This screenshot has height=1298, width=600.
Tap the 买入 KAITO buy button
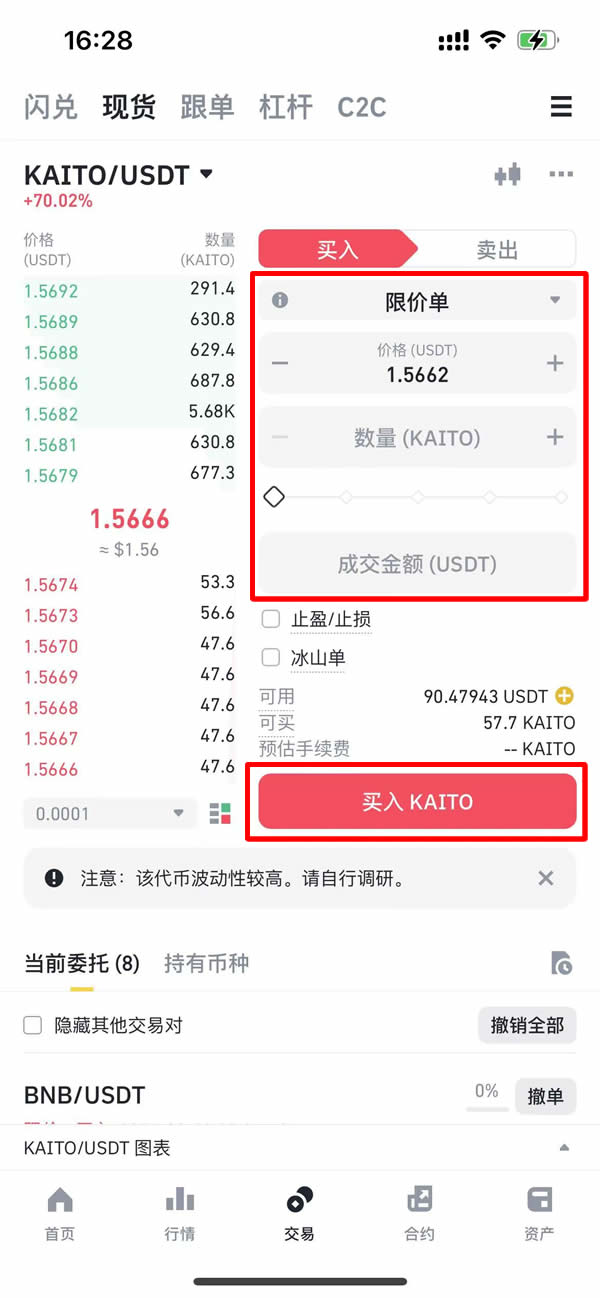(x=417, y=802)
